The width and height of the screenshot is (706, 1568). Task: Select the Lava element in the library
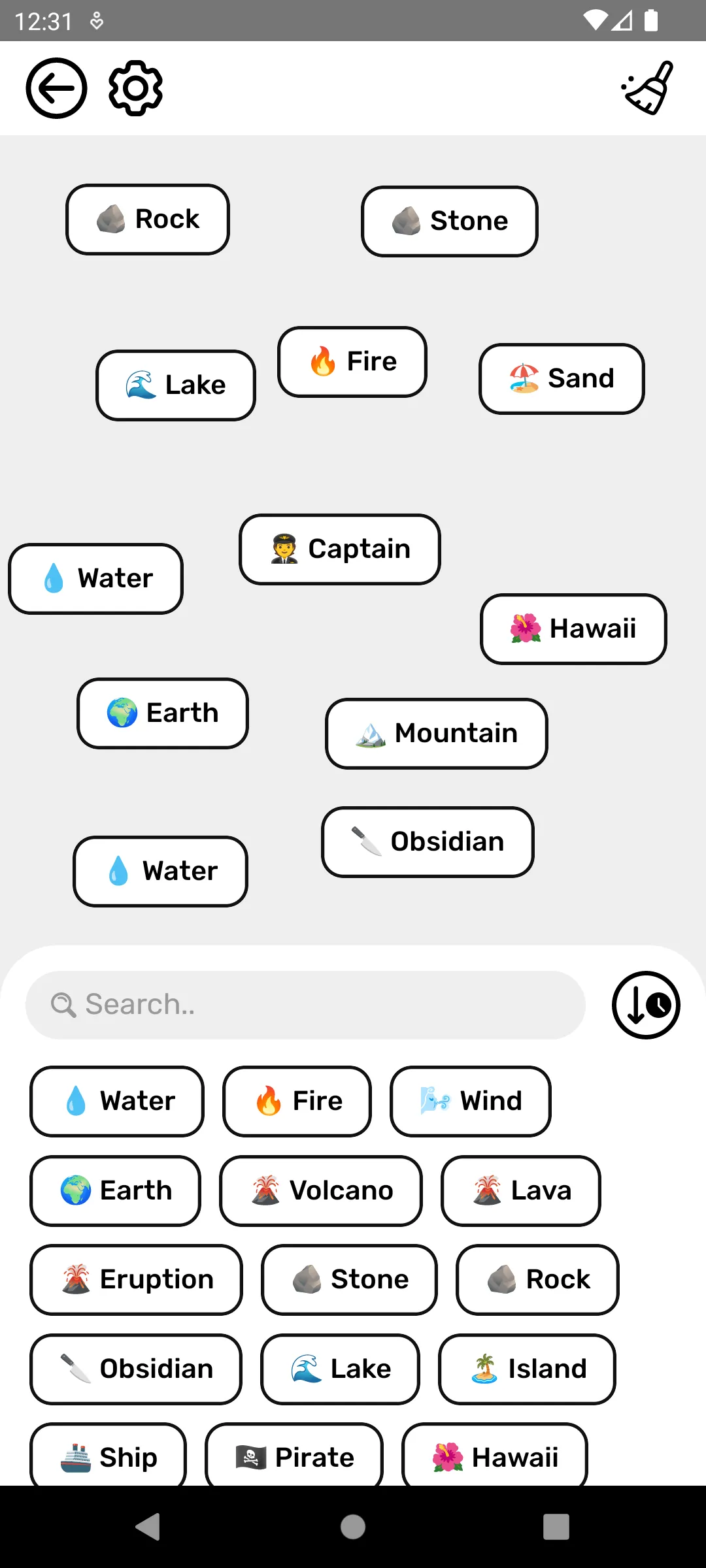coord(520,1190)
